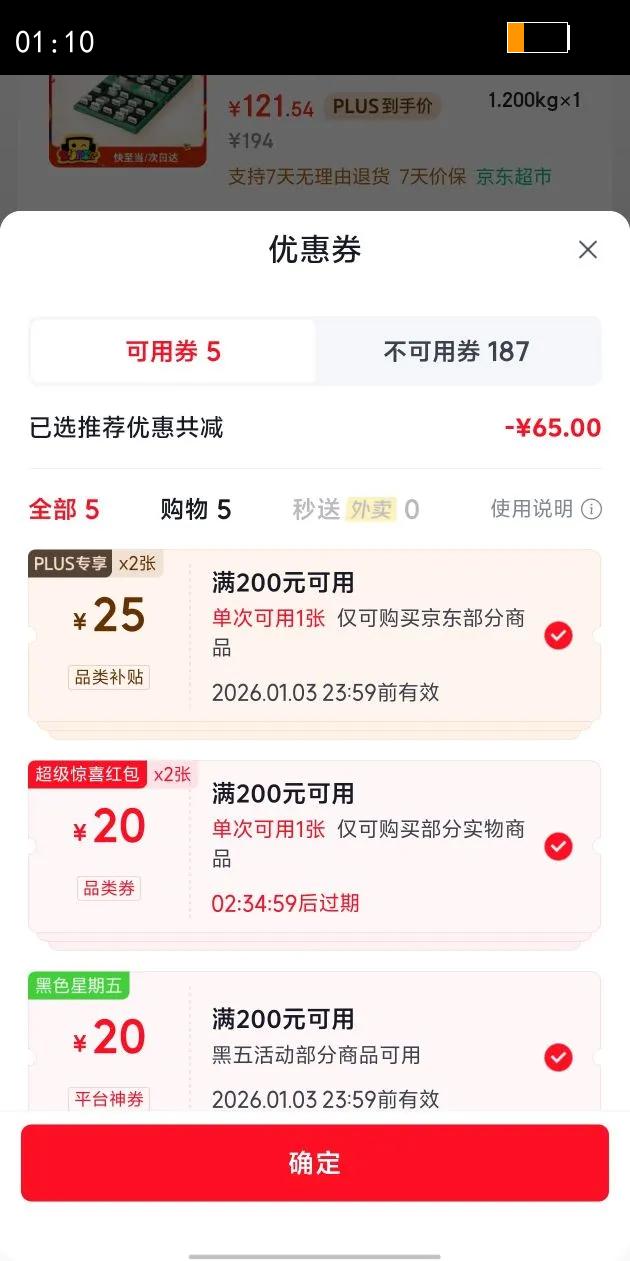The image size is (630, 1261).
Task: Switch to the 可用券 5 tab
Action: 173,352
